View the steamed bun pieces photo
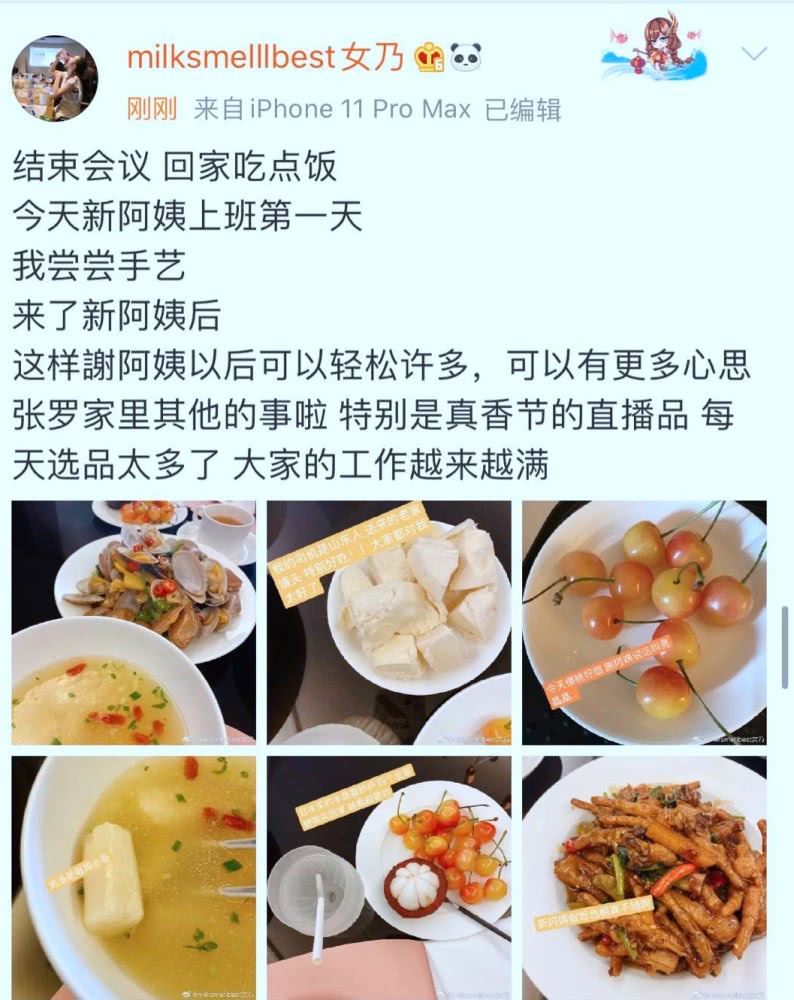 click(389, 622)
